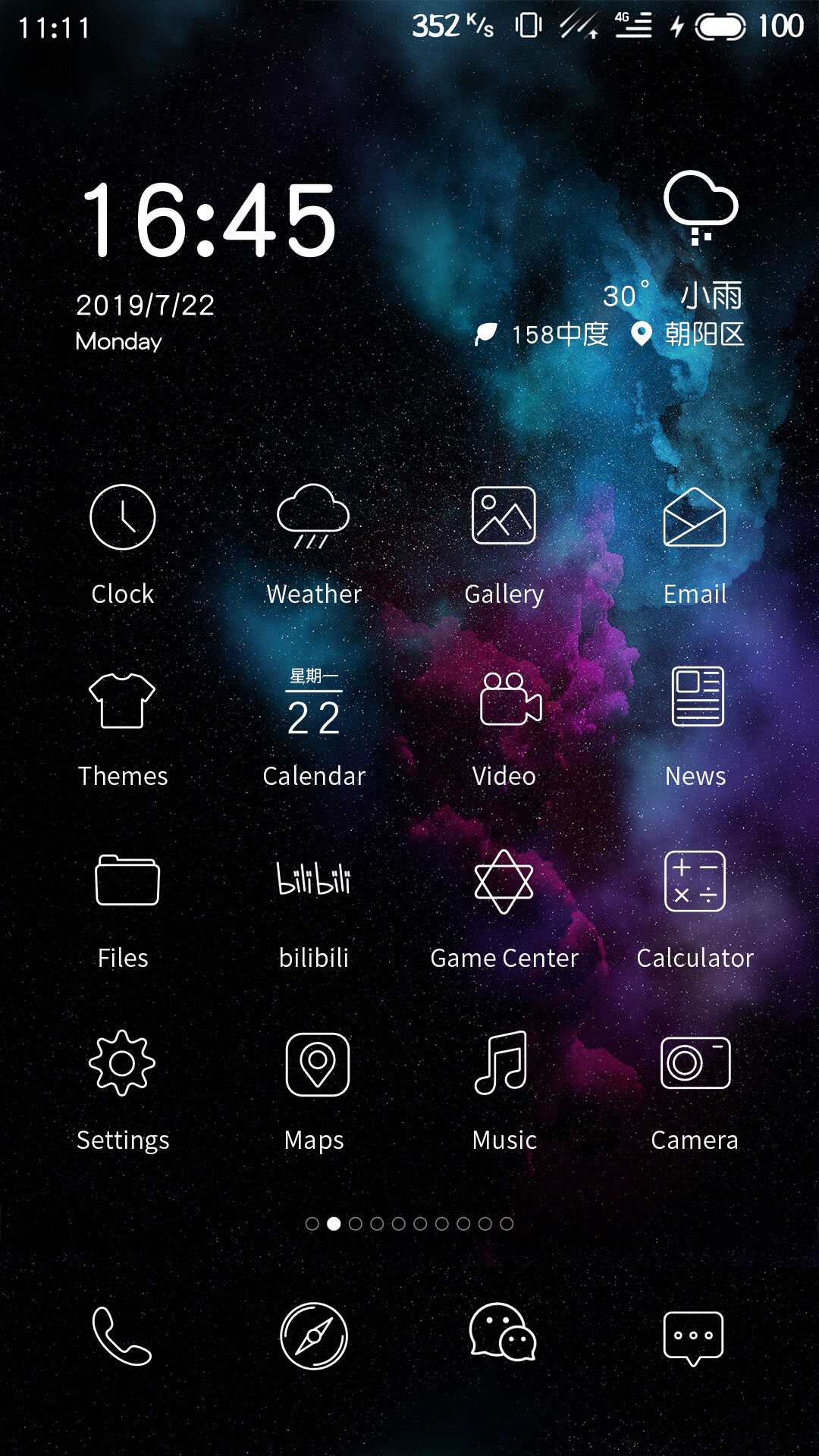This screenshot has width=819, height=1456.
Task: Open WeChat from the dock
Action: click(x=503, y=1332)
